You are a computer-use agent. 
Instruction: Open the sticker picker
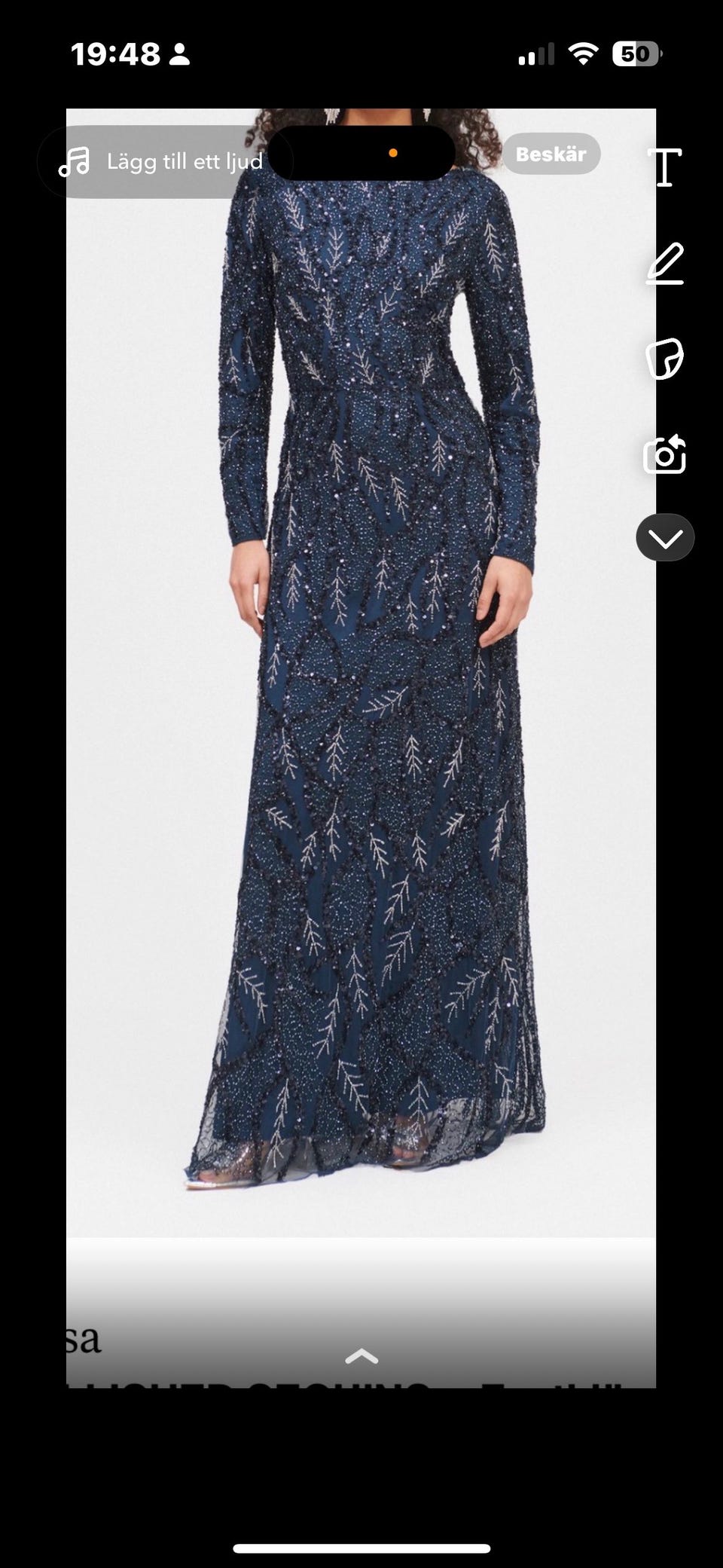[x=665, y=358]
